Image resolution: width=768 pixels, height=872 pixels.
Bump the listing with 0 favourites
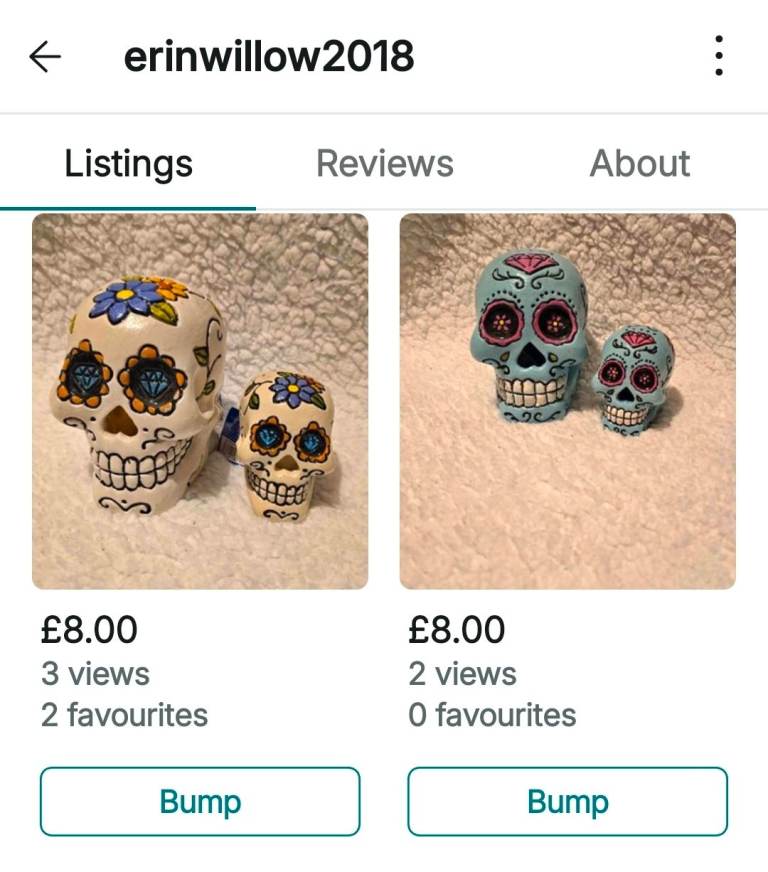tap(567, 801)
